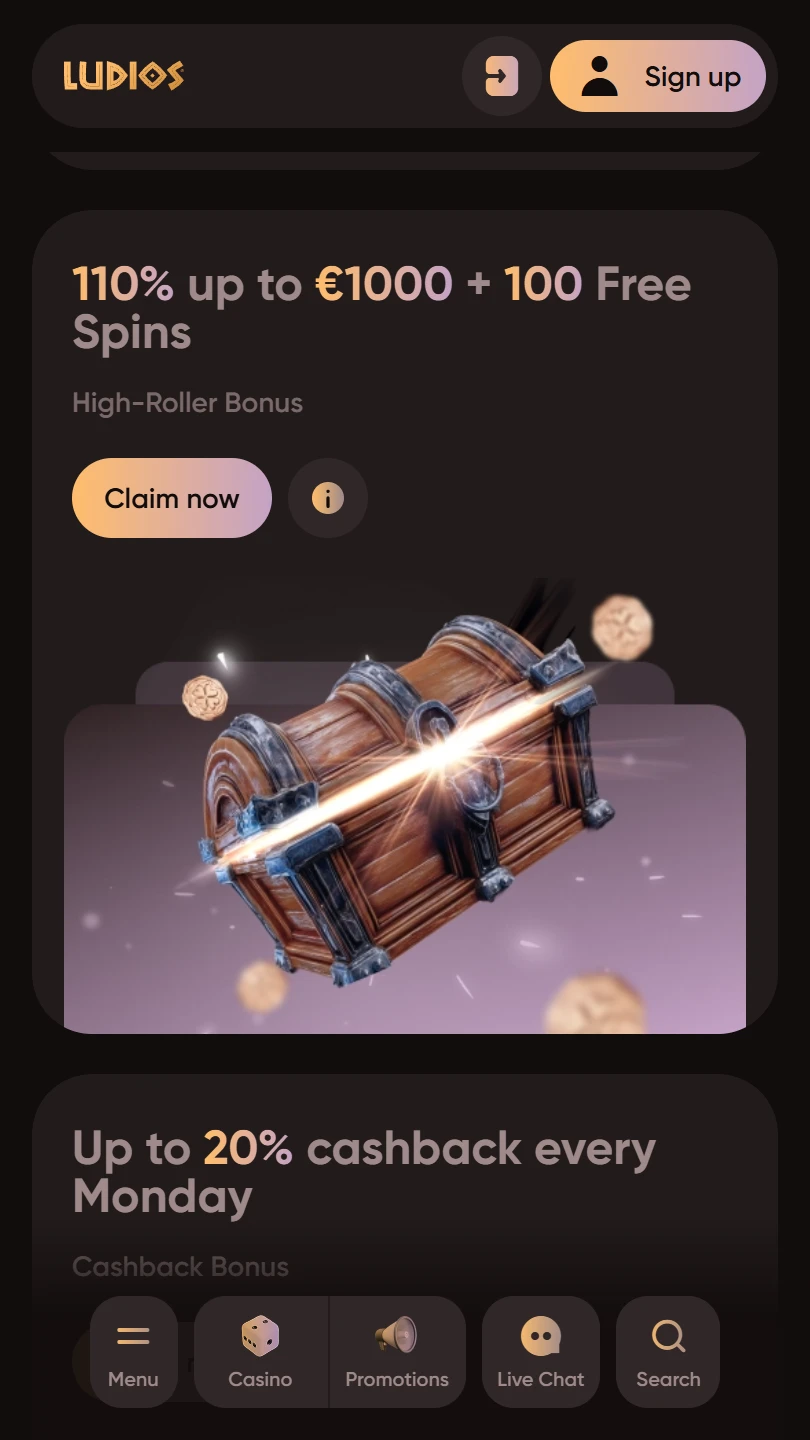
Task: Open info about the High-Roller Bonus
Action: click(328, 498)
